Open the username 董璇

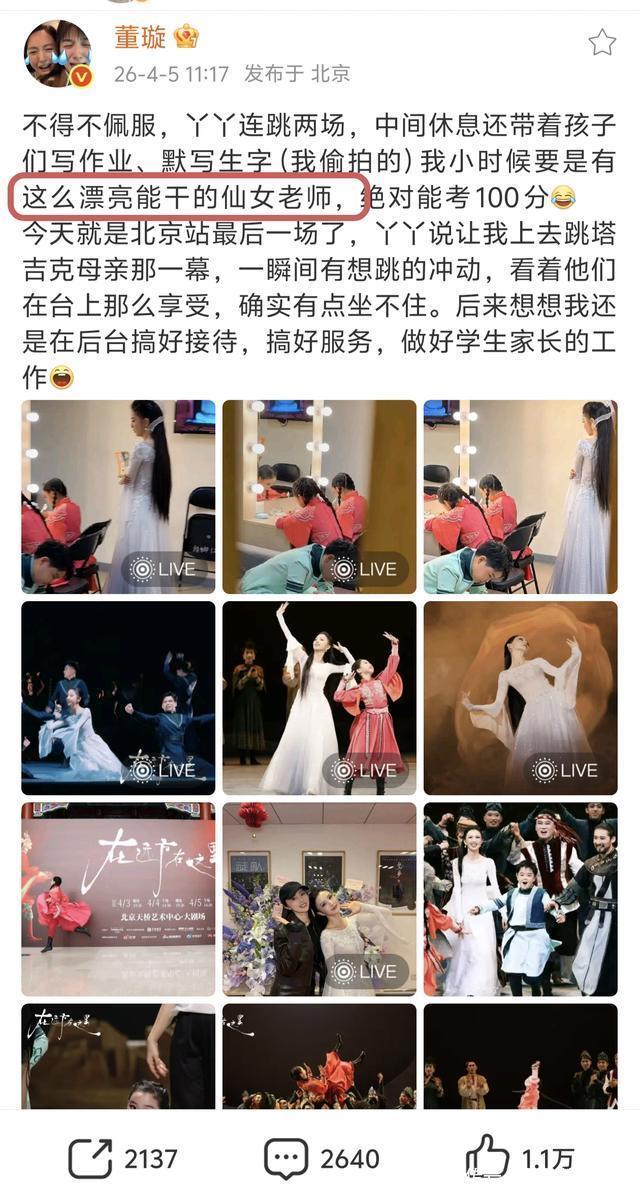point(141,36)
